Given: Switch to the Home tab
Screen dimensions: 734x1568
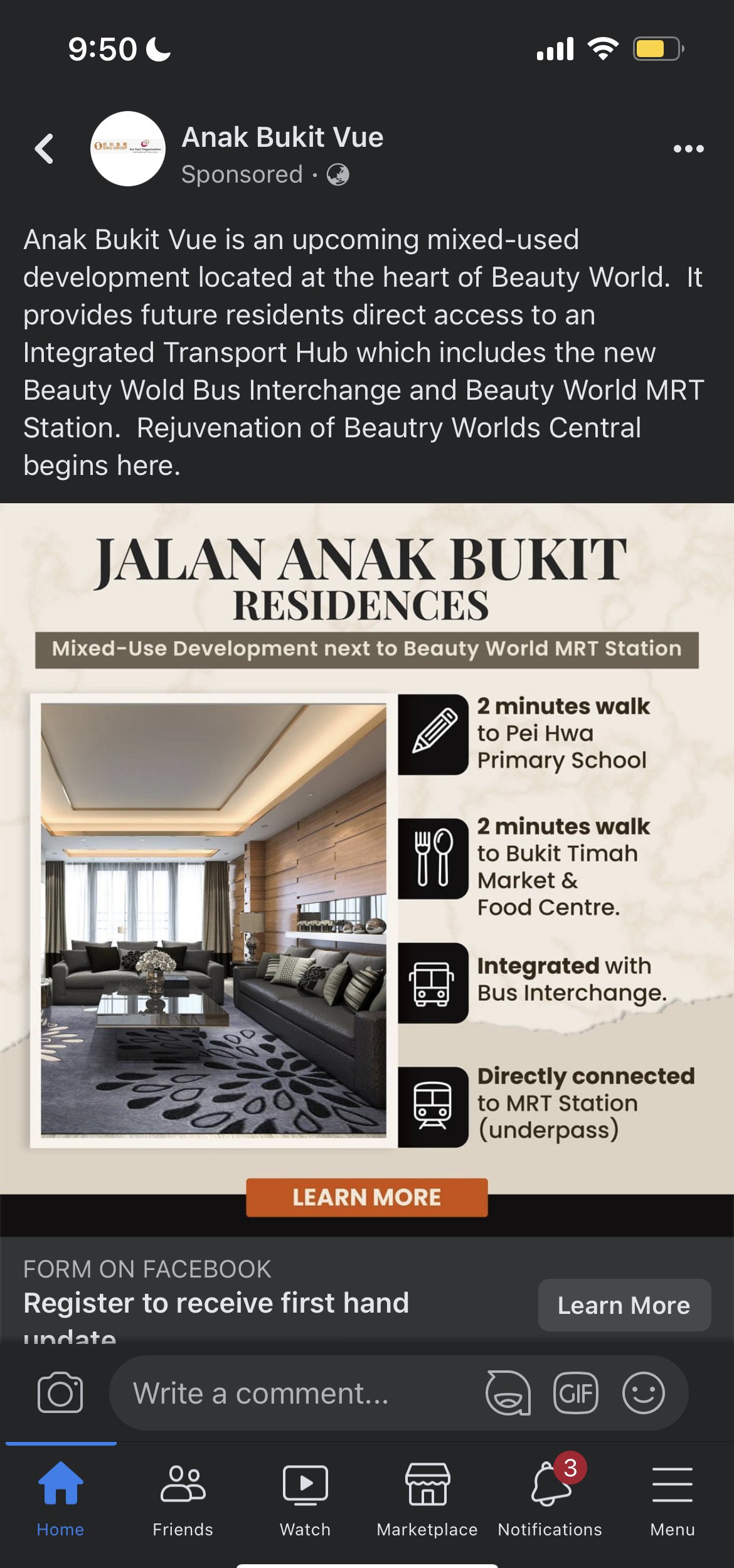Looking at the screenshot, I should click(60, 1496).
